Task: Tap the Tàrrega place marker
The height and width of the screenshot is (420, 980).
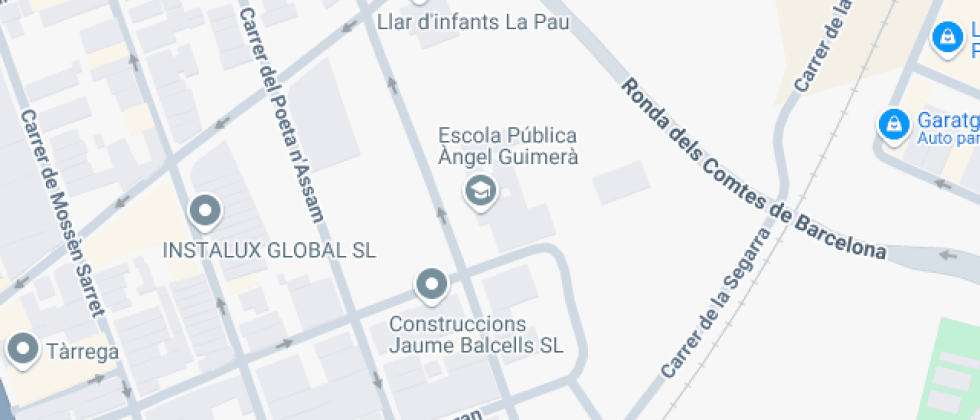Action: point(22,349)
